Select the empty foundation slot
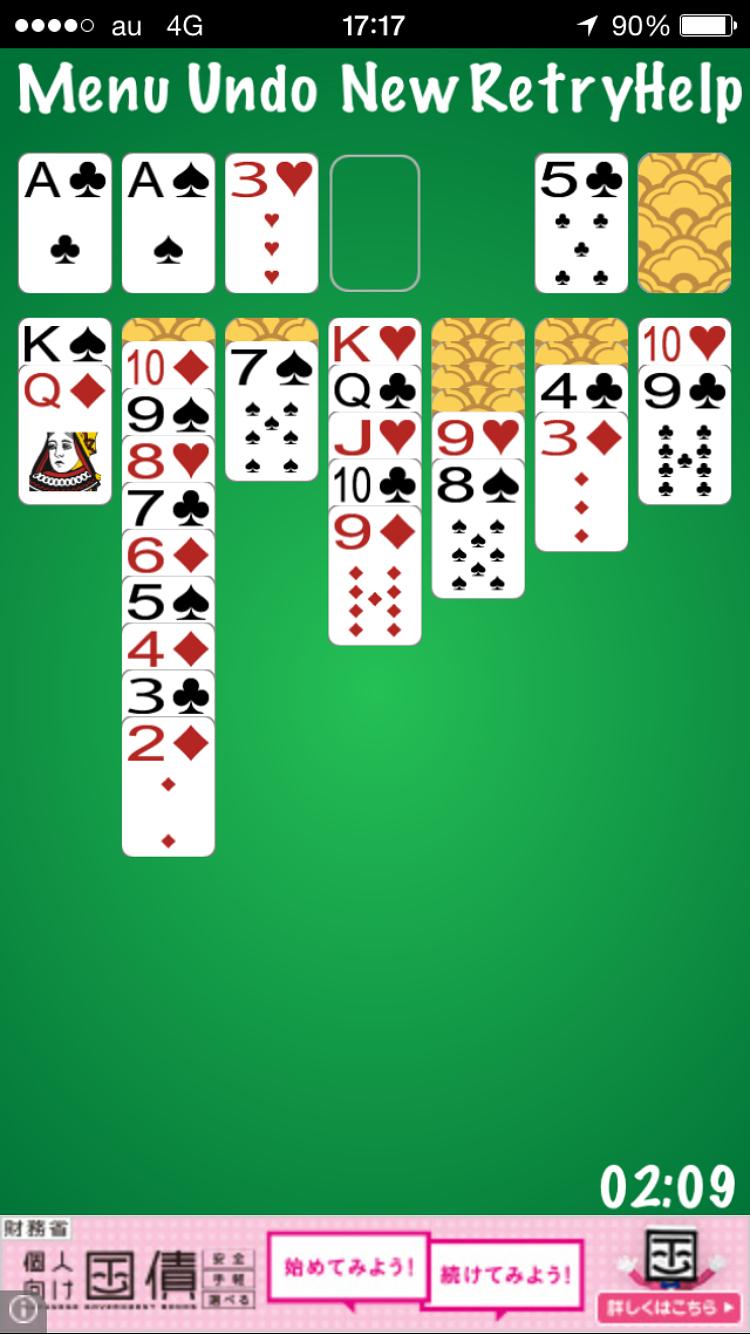This screenshot has width=750, height=1334. point(375,223)
